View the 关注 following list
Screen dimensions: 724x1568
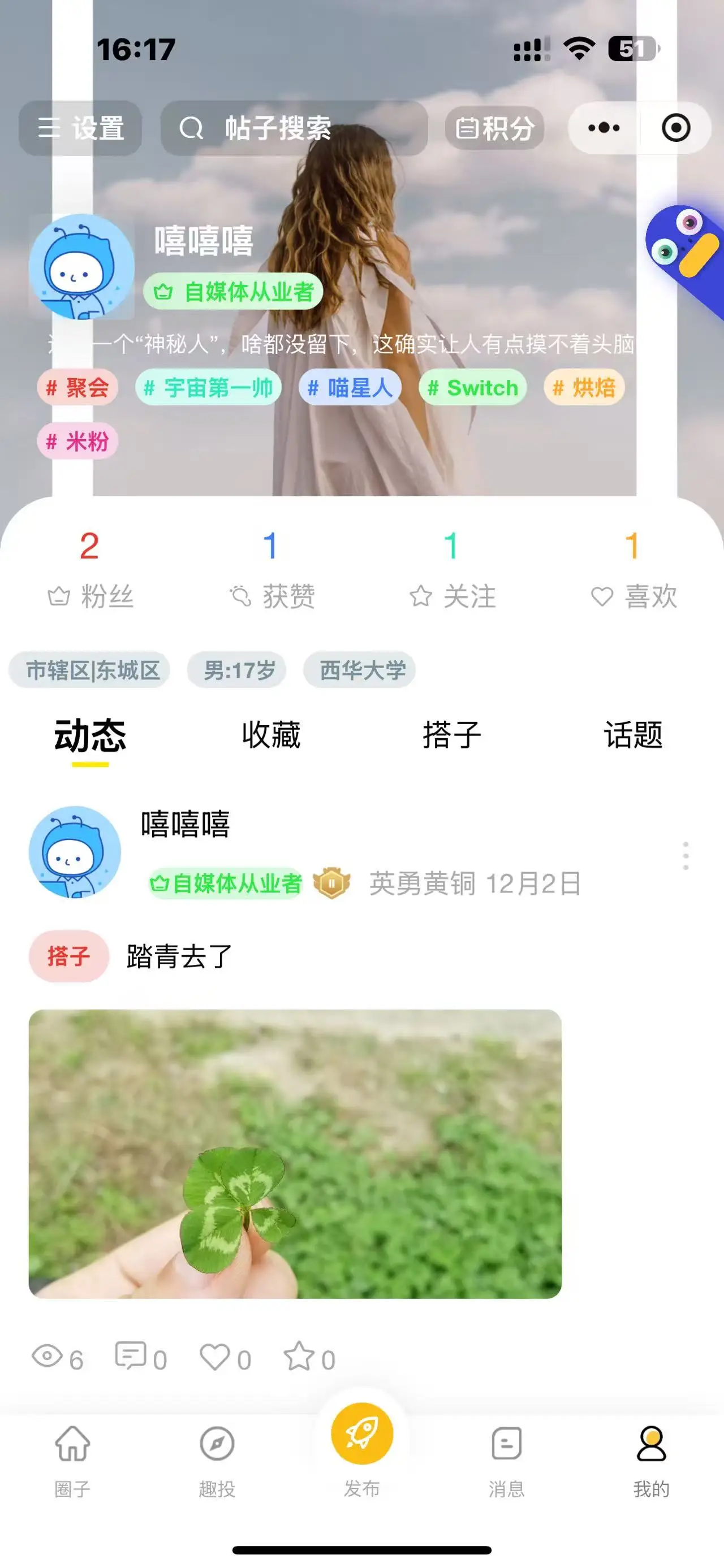click(x=452, y=570)
